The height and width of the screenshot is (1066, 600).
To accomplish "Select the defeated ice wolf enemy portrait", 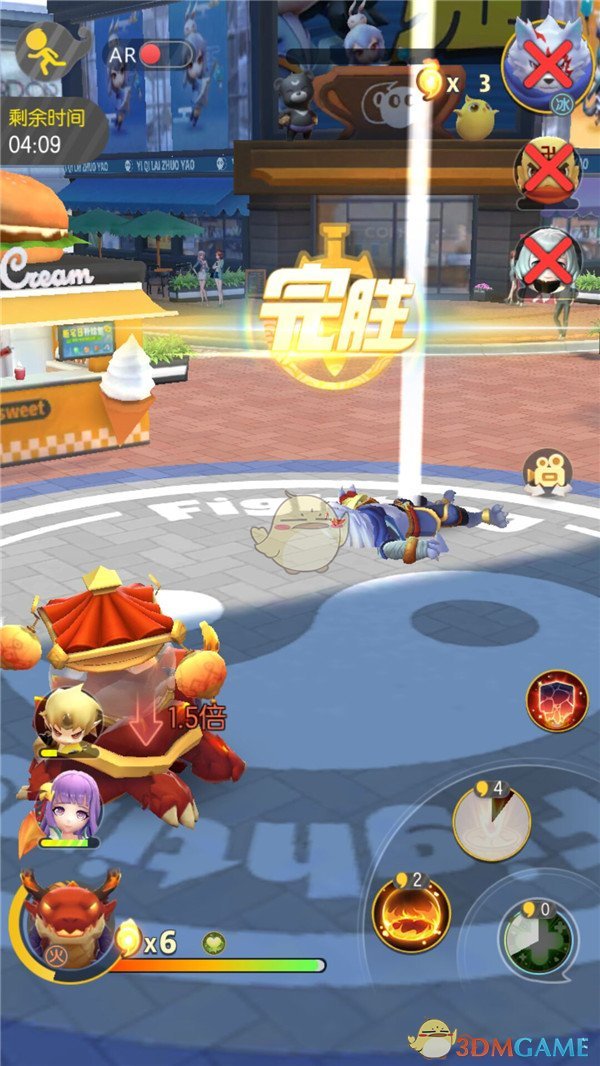I will (x=547, y=70).
